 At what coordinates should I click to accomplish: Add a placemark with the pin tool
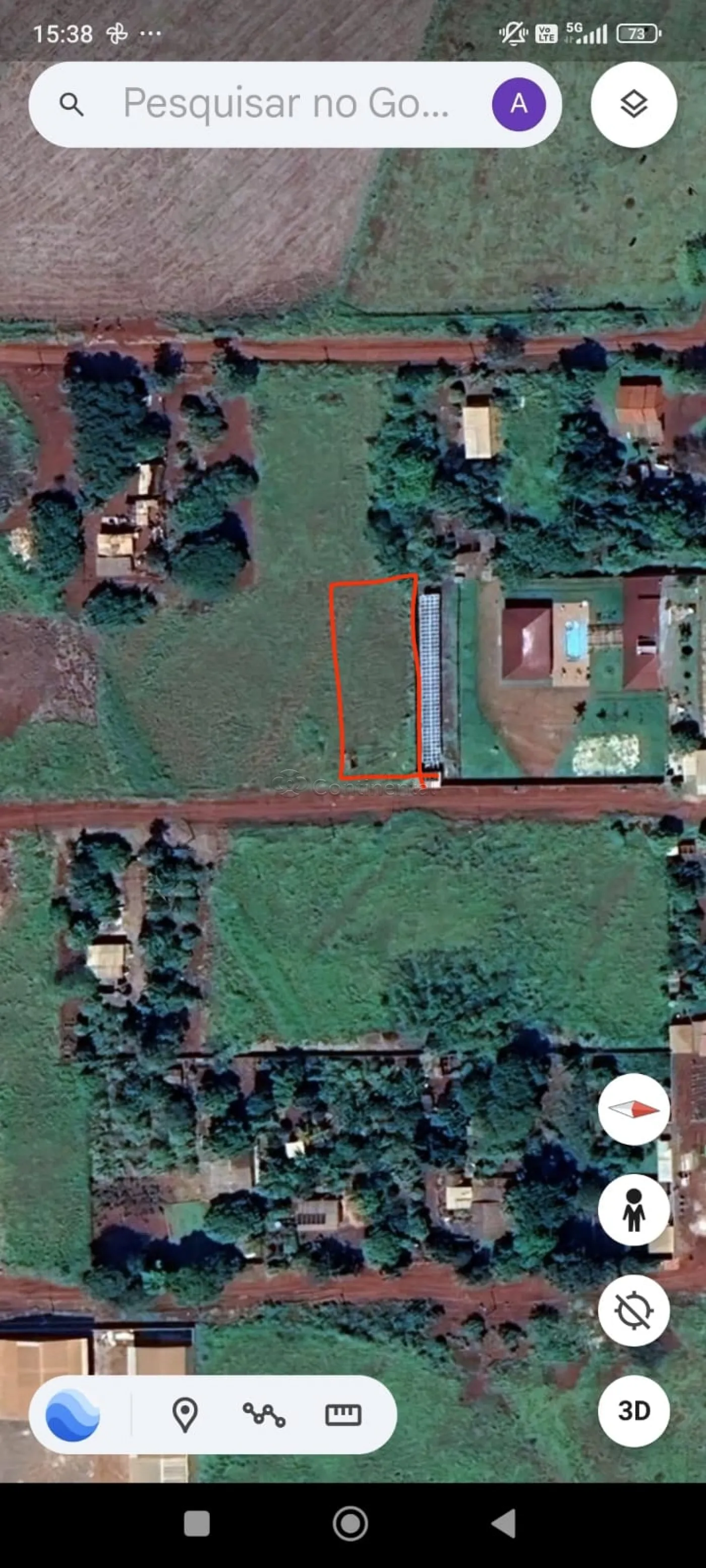coord(185,1415)
